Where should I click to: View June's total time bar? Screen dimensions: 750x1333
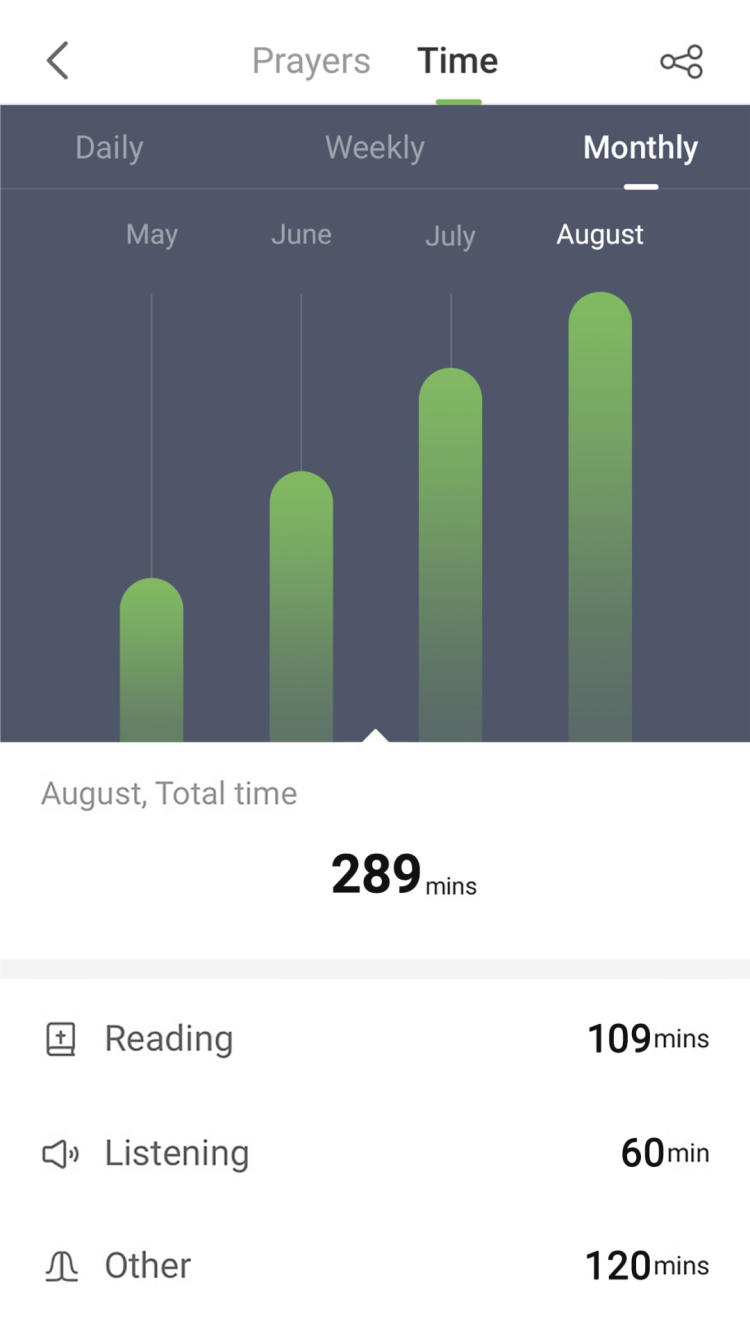301,606
